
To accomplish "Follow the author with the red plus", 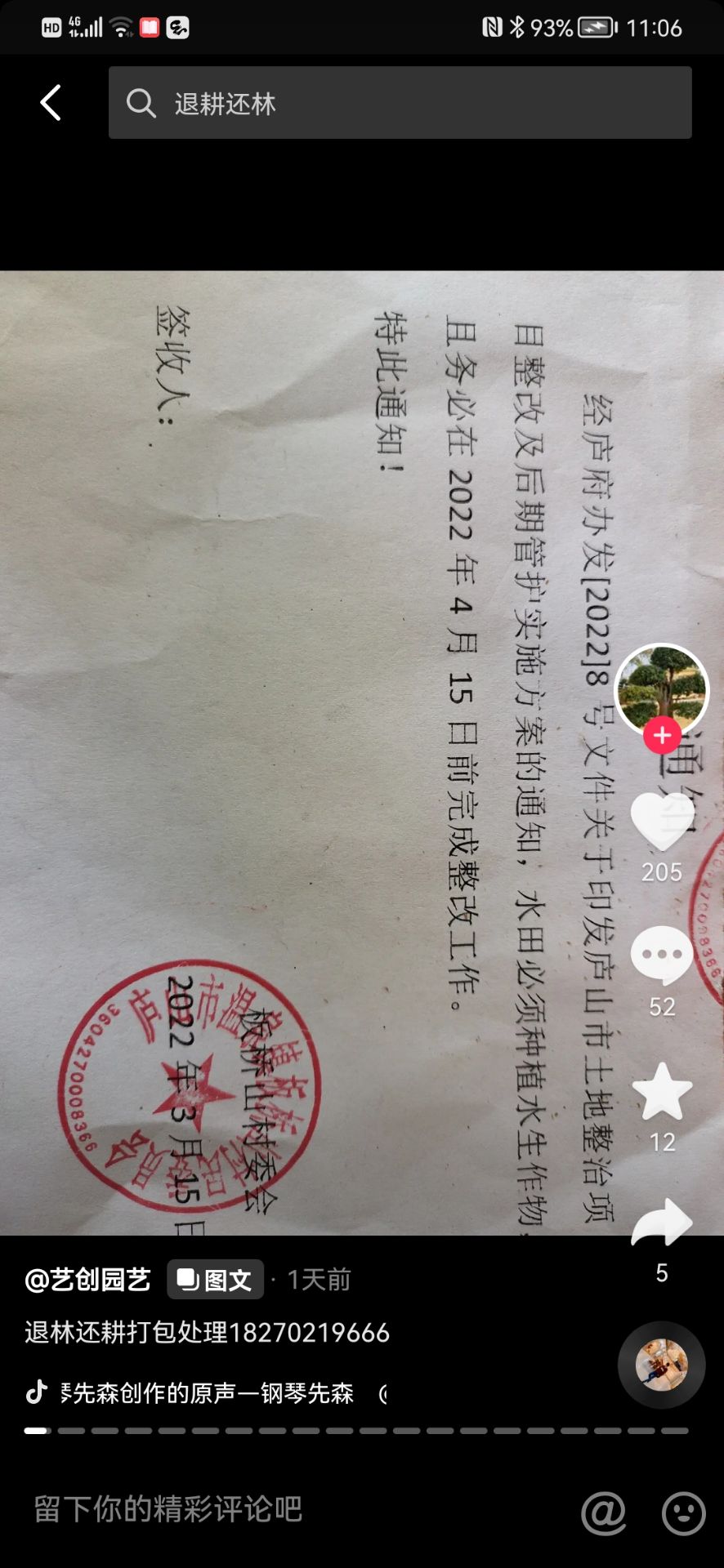I will click(x=662, y=736).
